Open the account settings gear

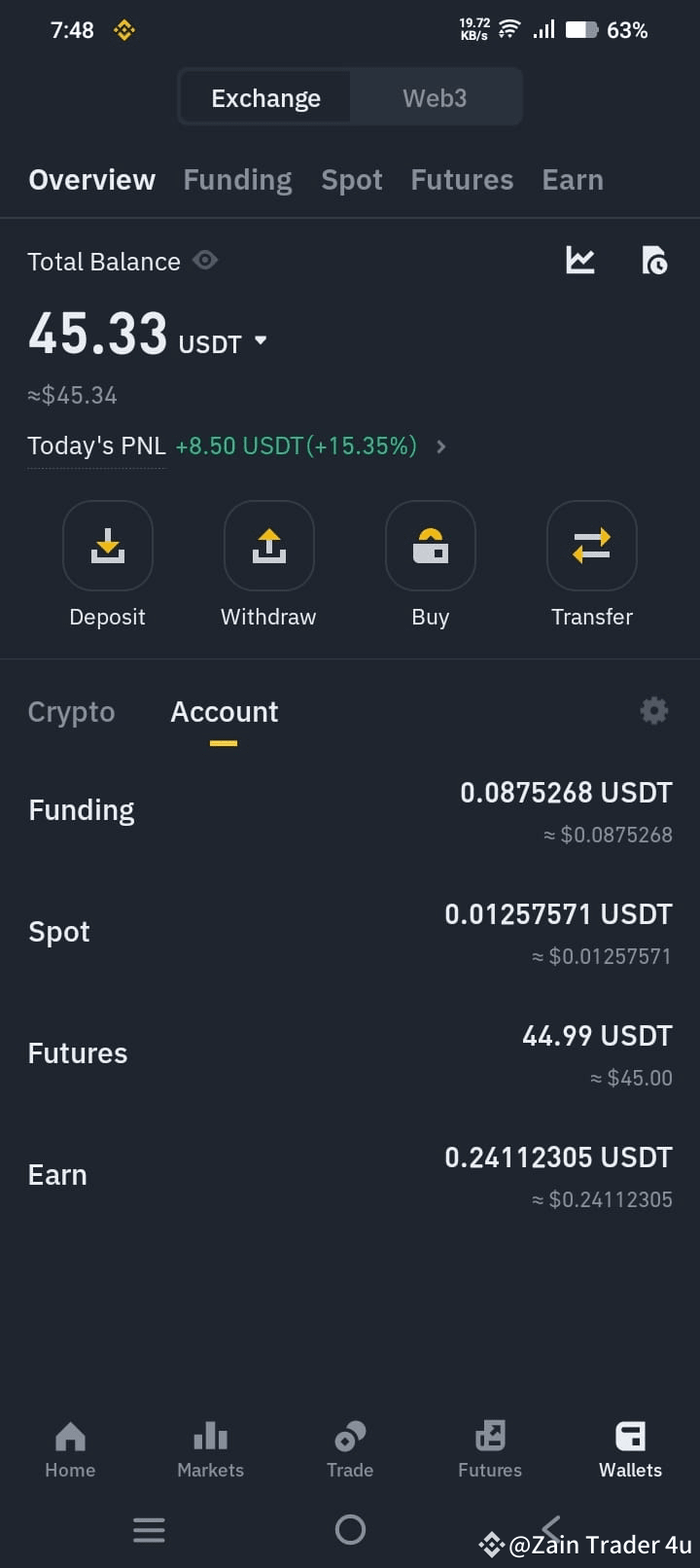(x=654, y=711)
